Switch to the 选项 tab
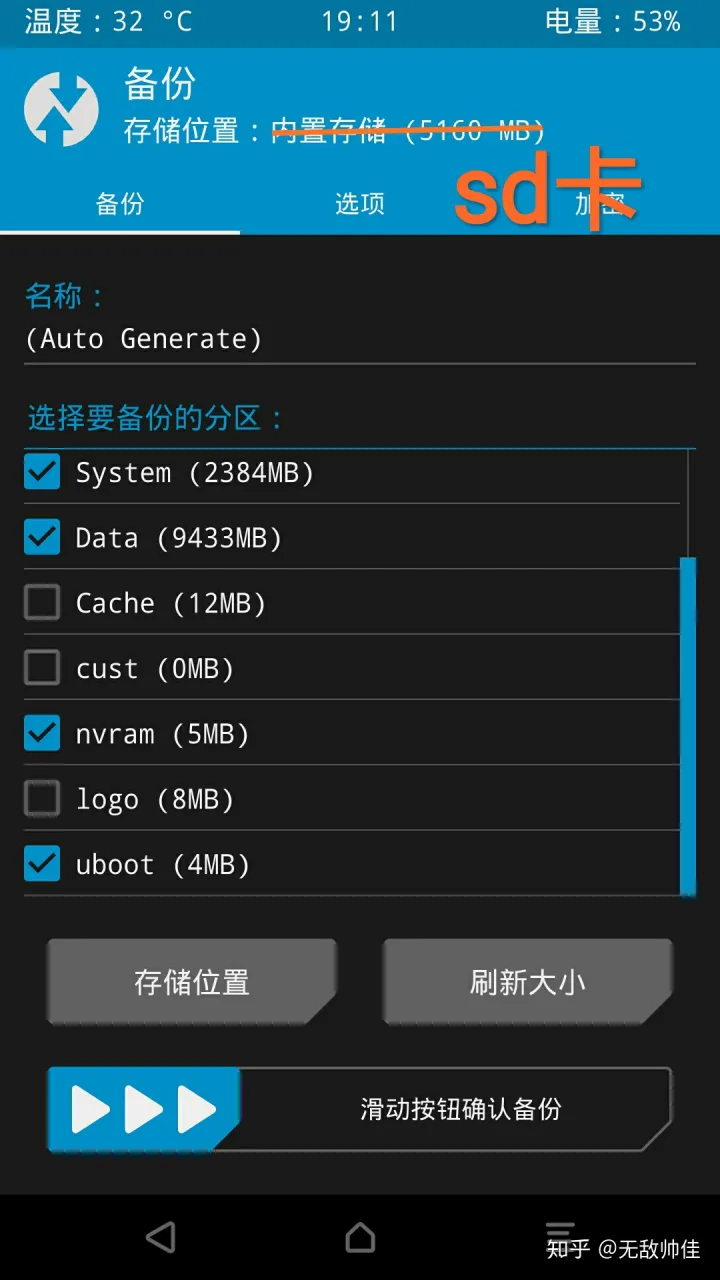 click(x=359, y=204)
